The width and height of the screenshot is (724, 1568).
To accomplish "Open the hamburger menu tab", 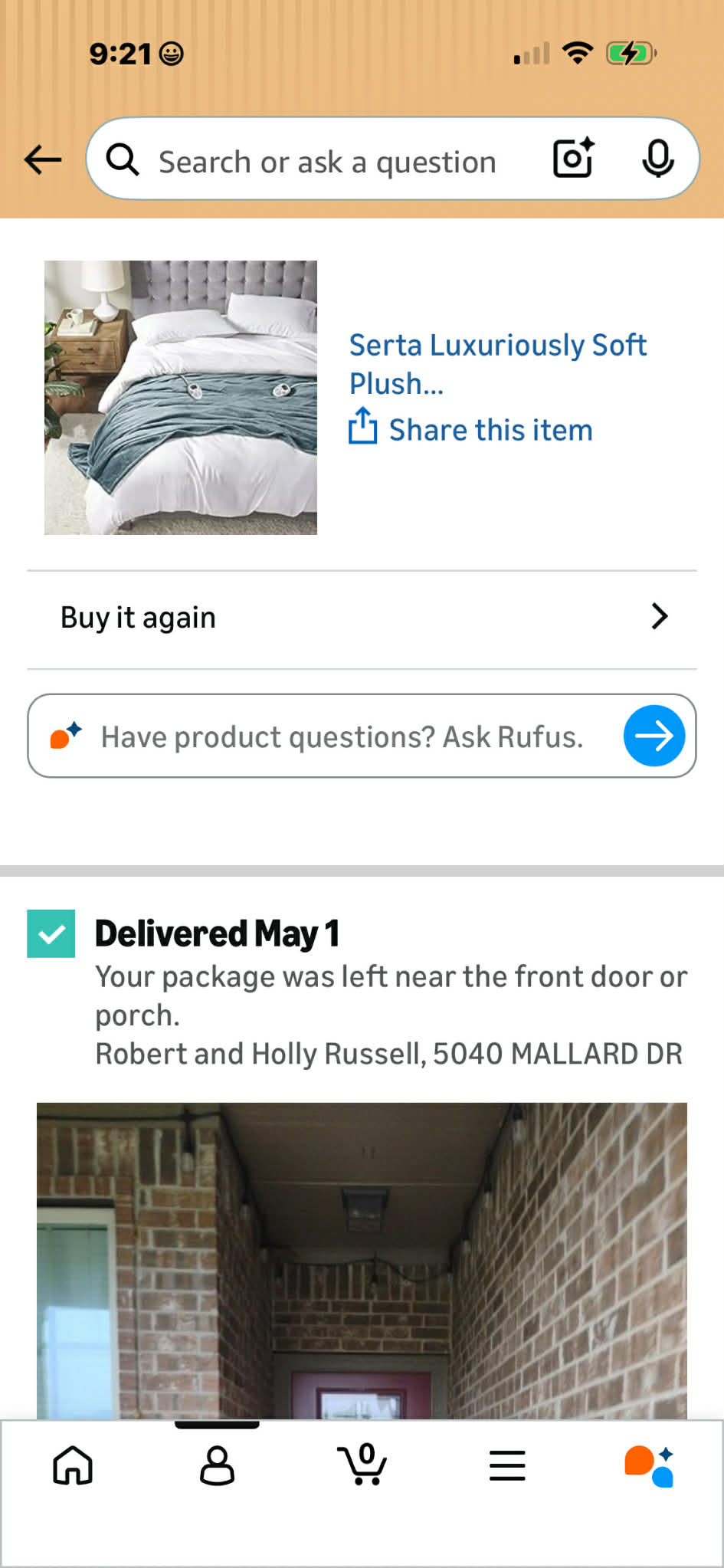I will 507,1465.
